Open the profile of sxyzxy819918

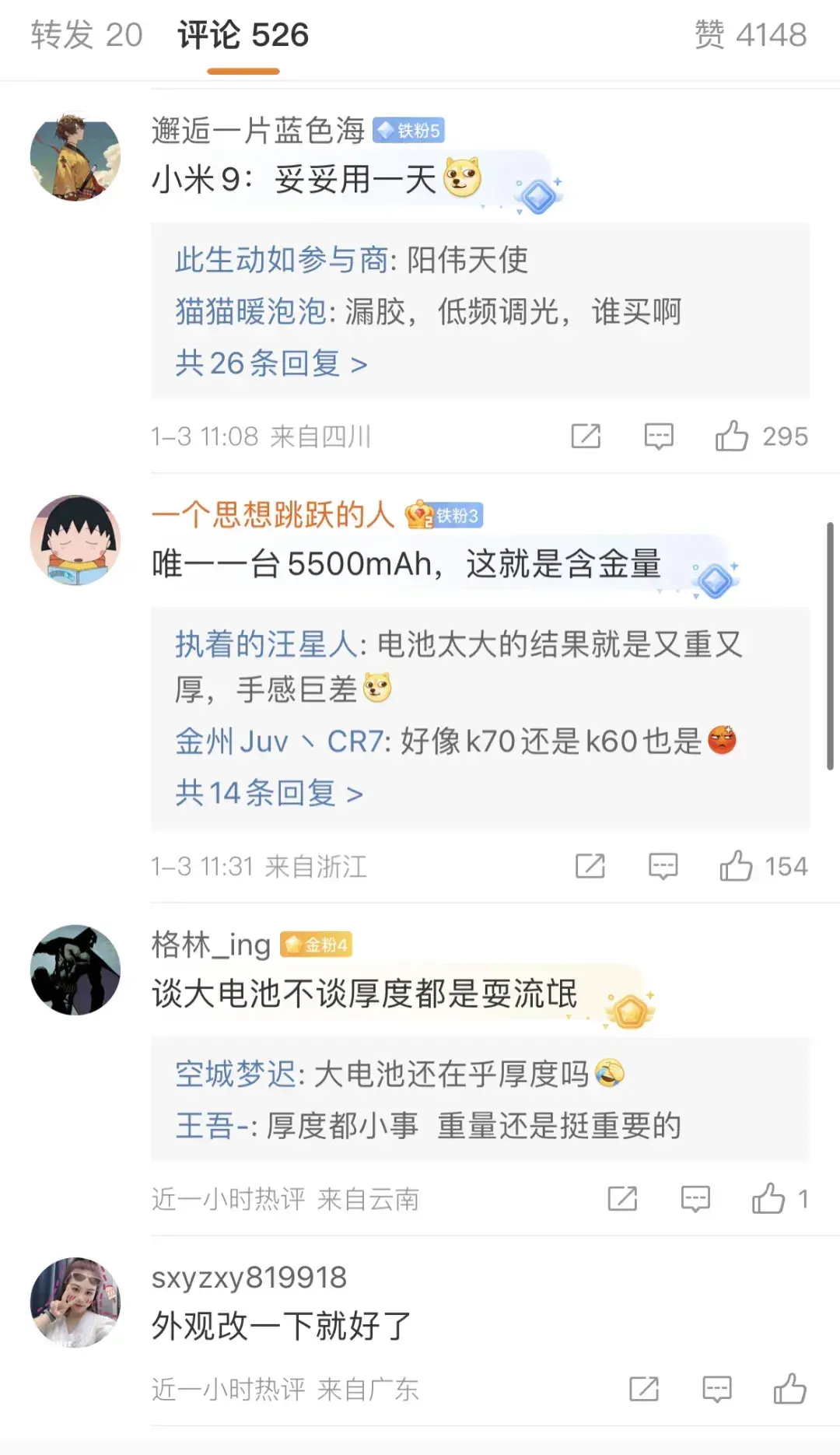[x=249, y=1278]
